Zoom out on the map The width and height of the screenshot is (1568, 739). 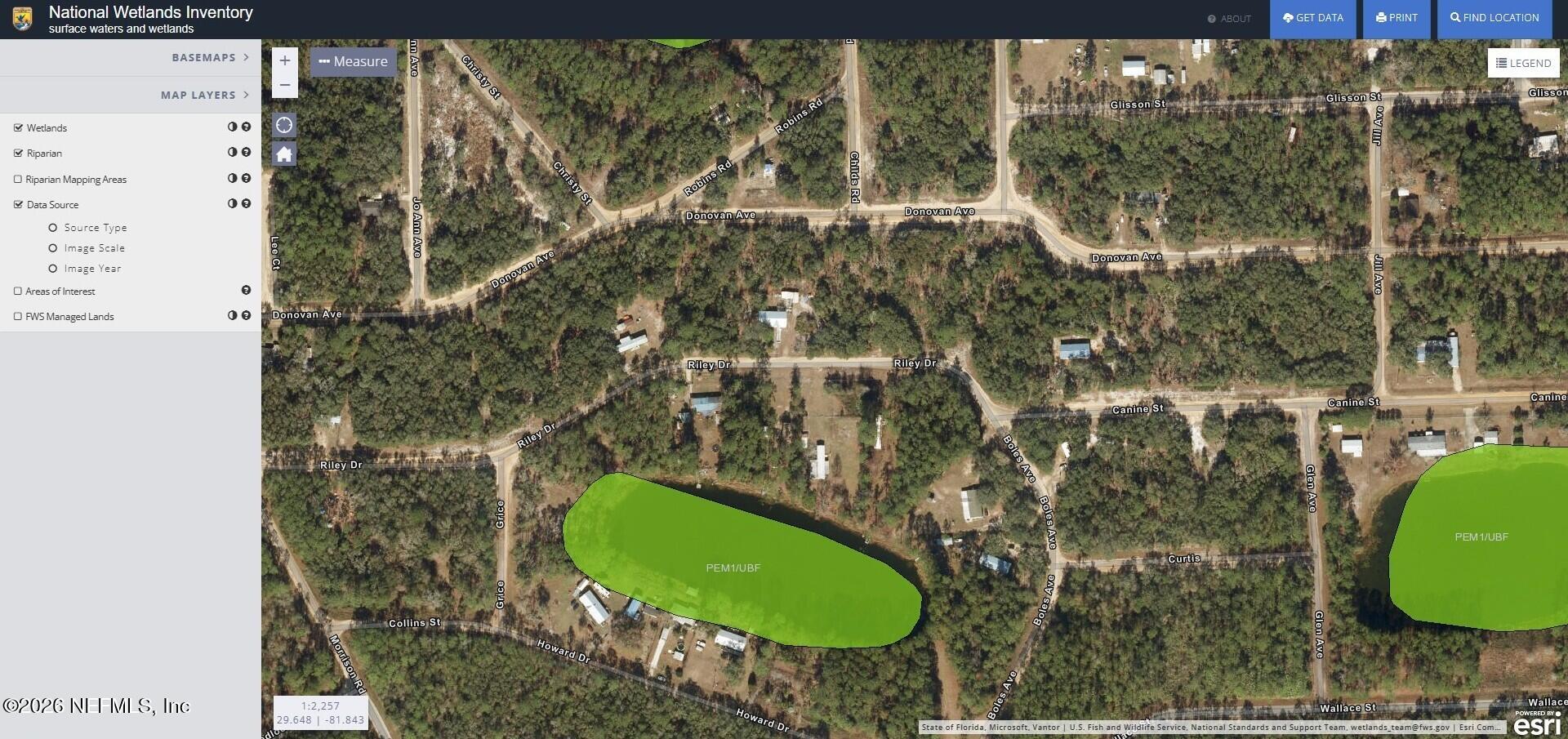[x=284, y=85]
